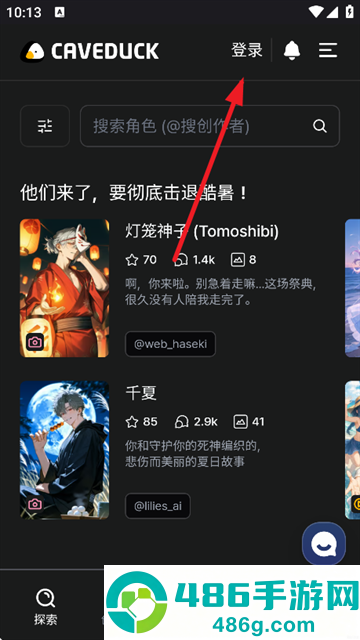Open the notifications bell

coord(292,51)
